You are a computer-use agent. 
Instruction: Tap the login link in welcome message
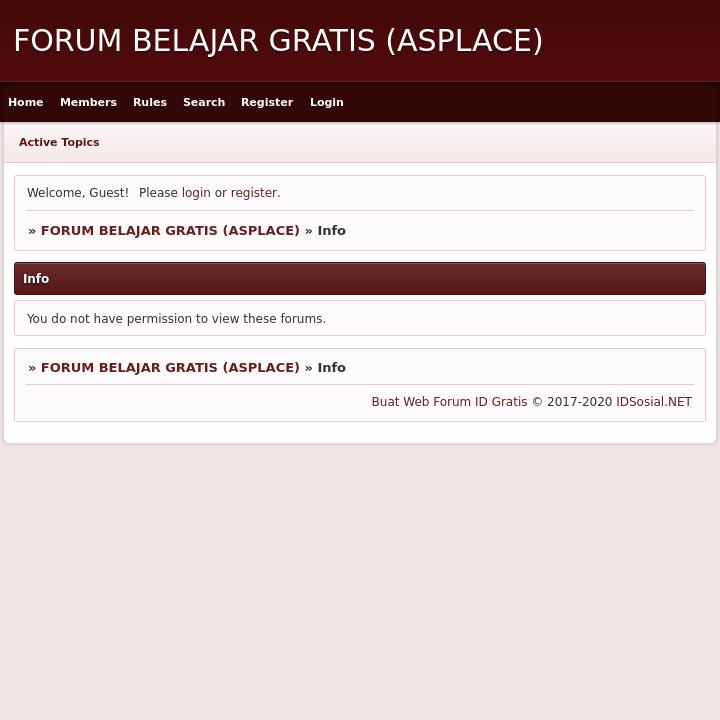[196, 193]
